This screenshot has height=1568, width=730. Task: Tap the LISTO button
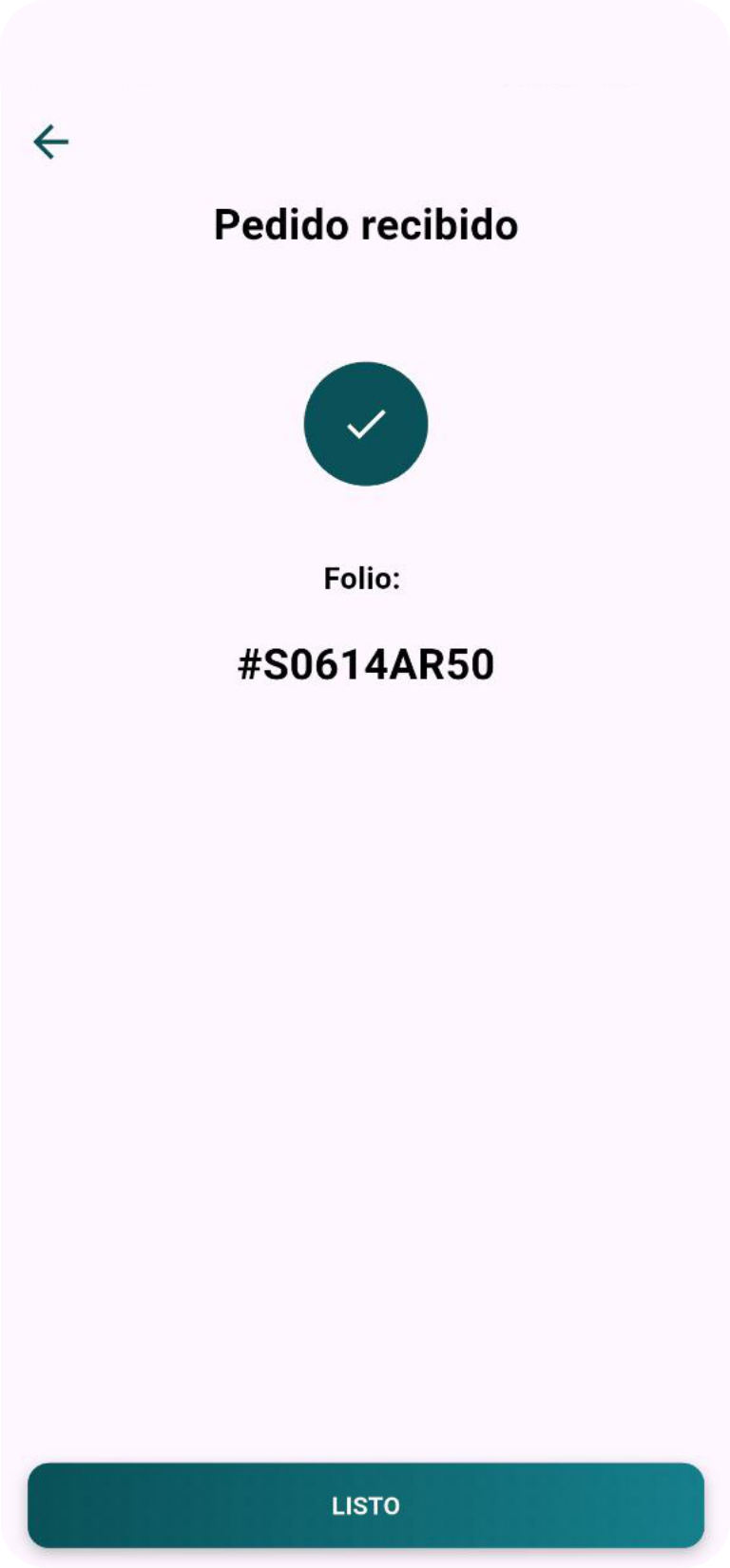365,1505
